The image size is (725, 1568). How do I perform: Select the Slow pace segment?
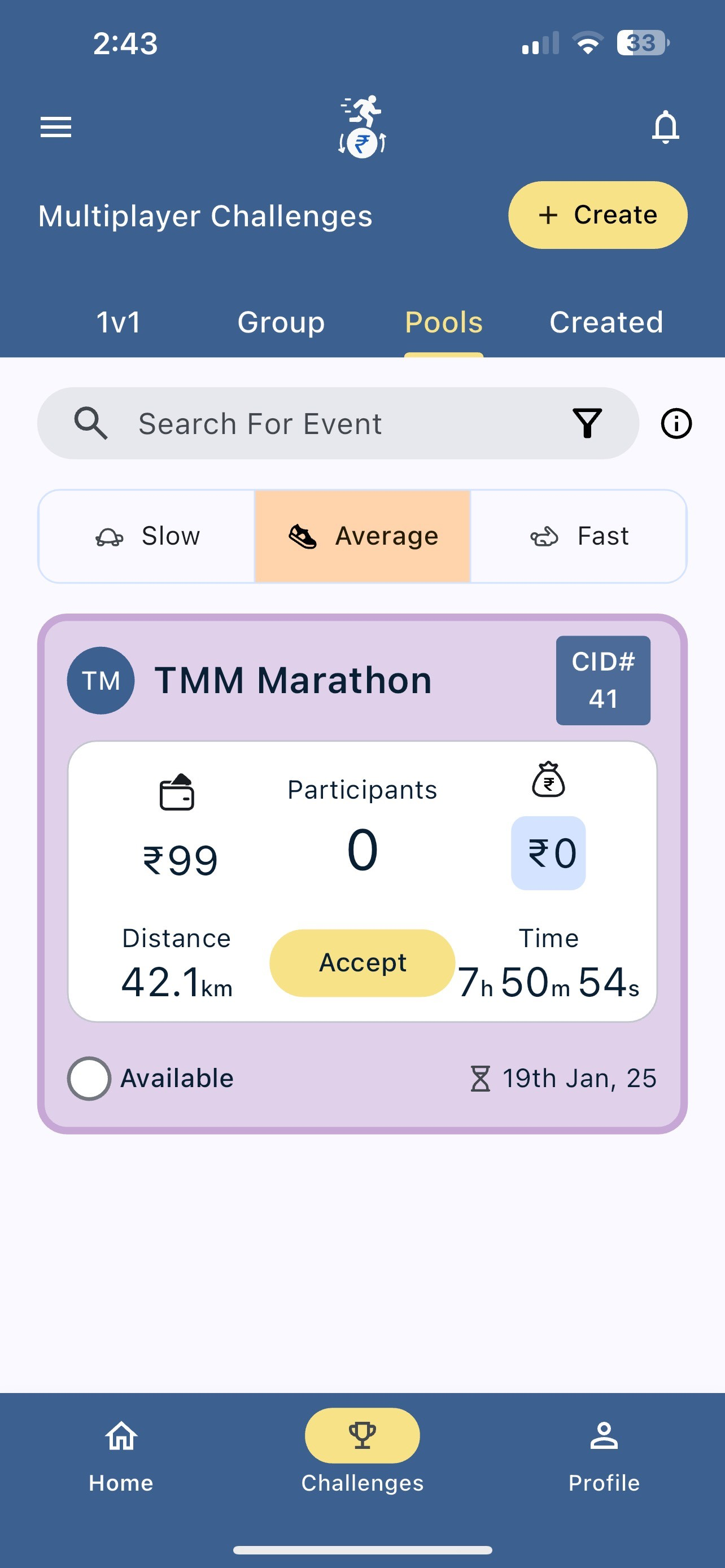click(147, 536)
